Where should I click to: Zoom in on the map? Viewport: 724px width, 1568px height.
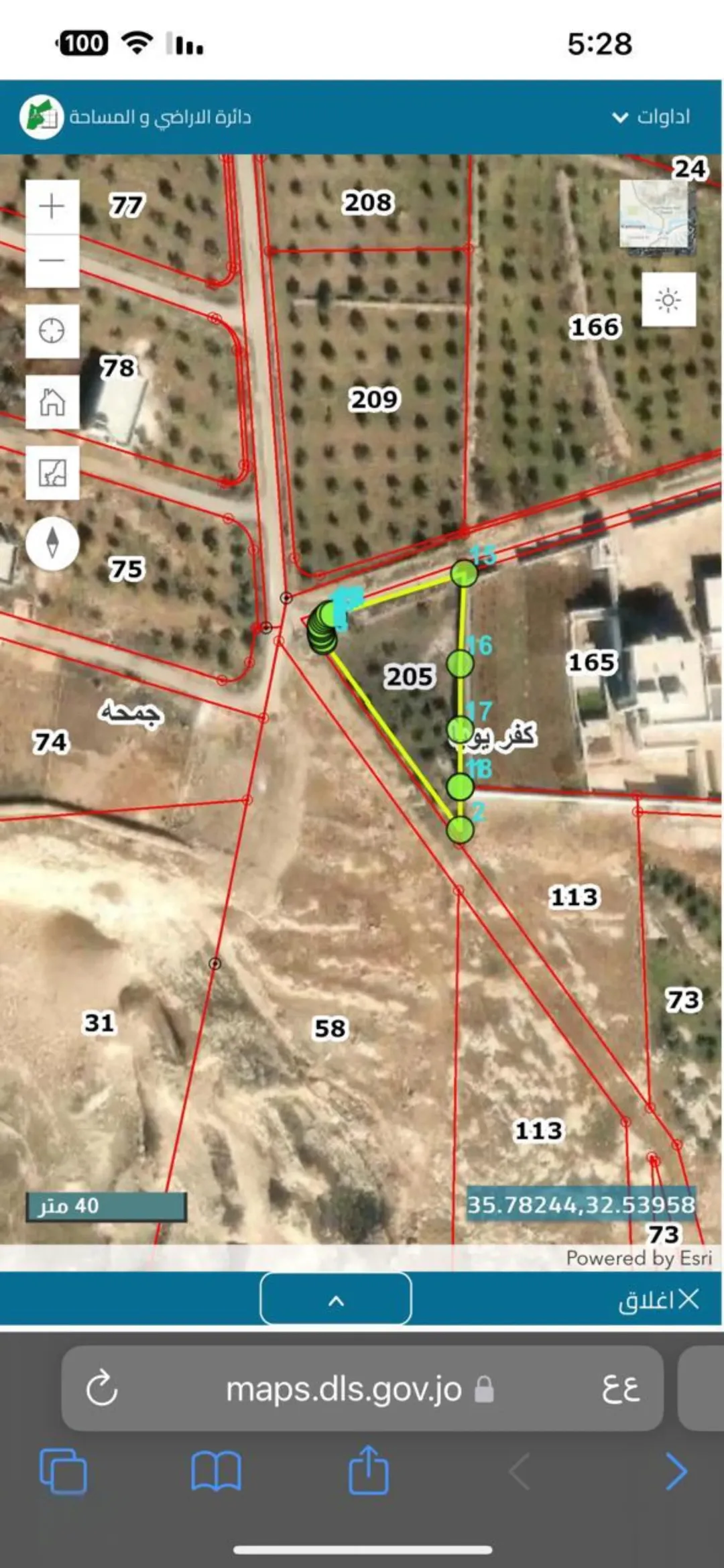[52, 206]
